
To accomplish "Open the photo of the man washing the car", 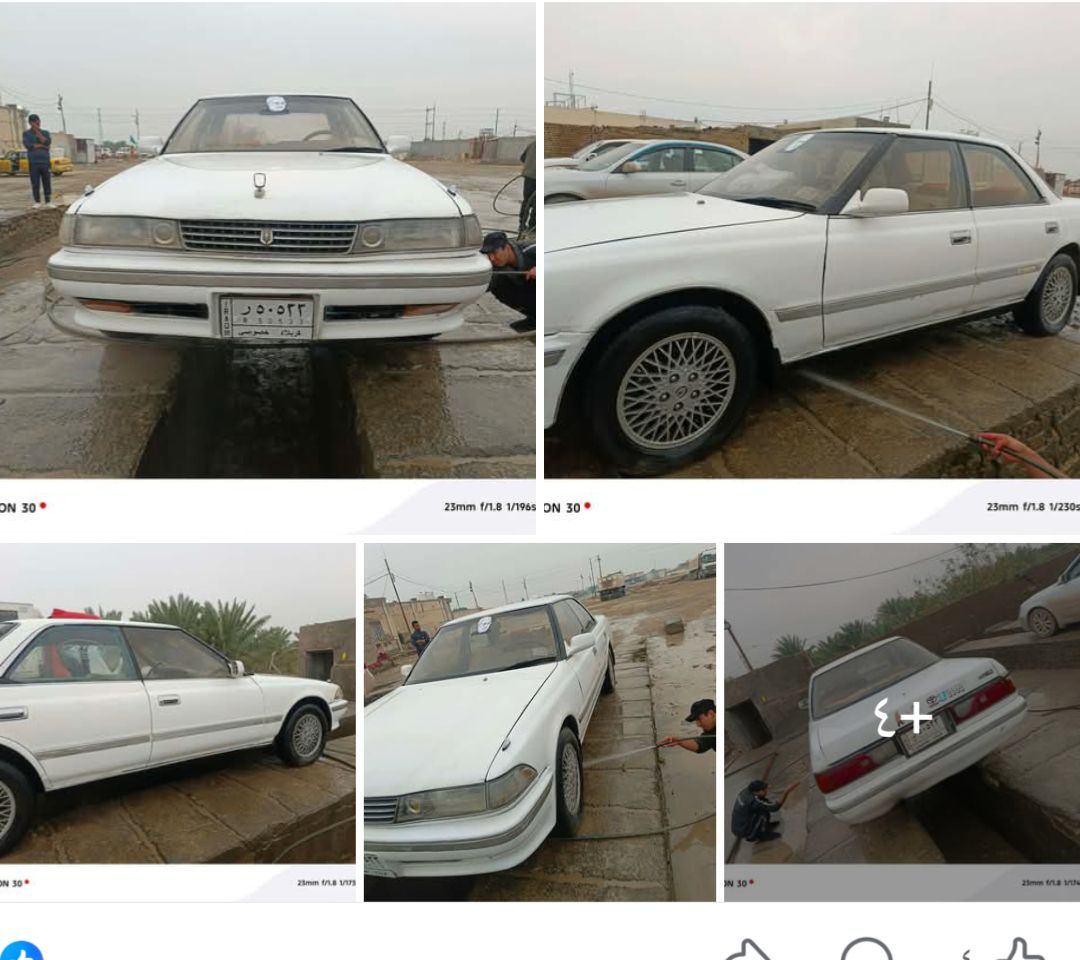I will [x=539, y=722].
